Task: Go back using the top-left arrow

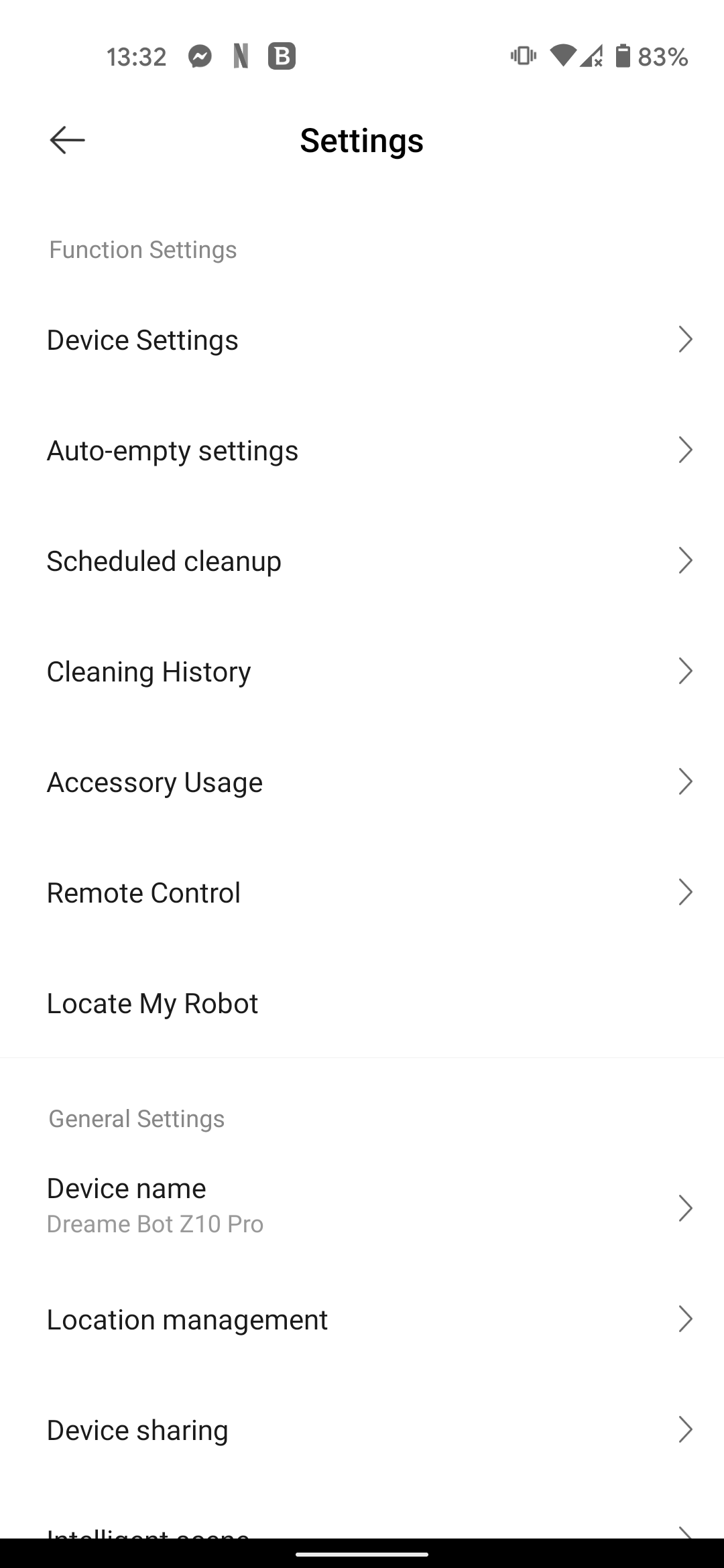Action: (x=67, y=140)
